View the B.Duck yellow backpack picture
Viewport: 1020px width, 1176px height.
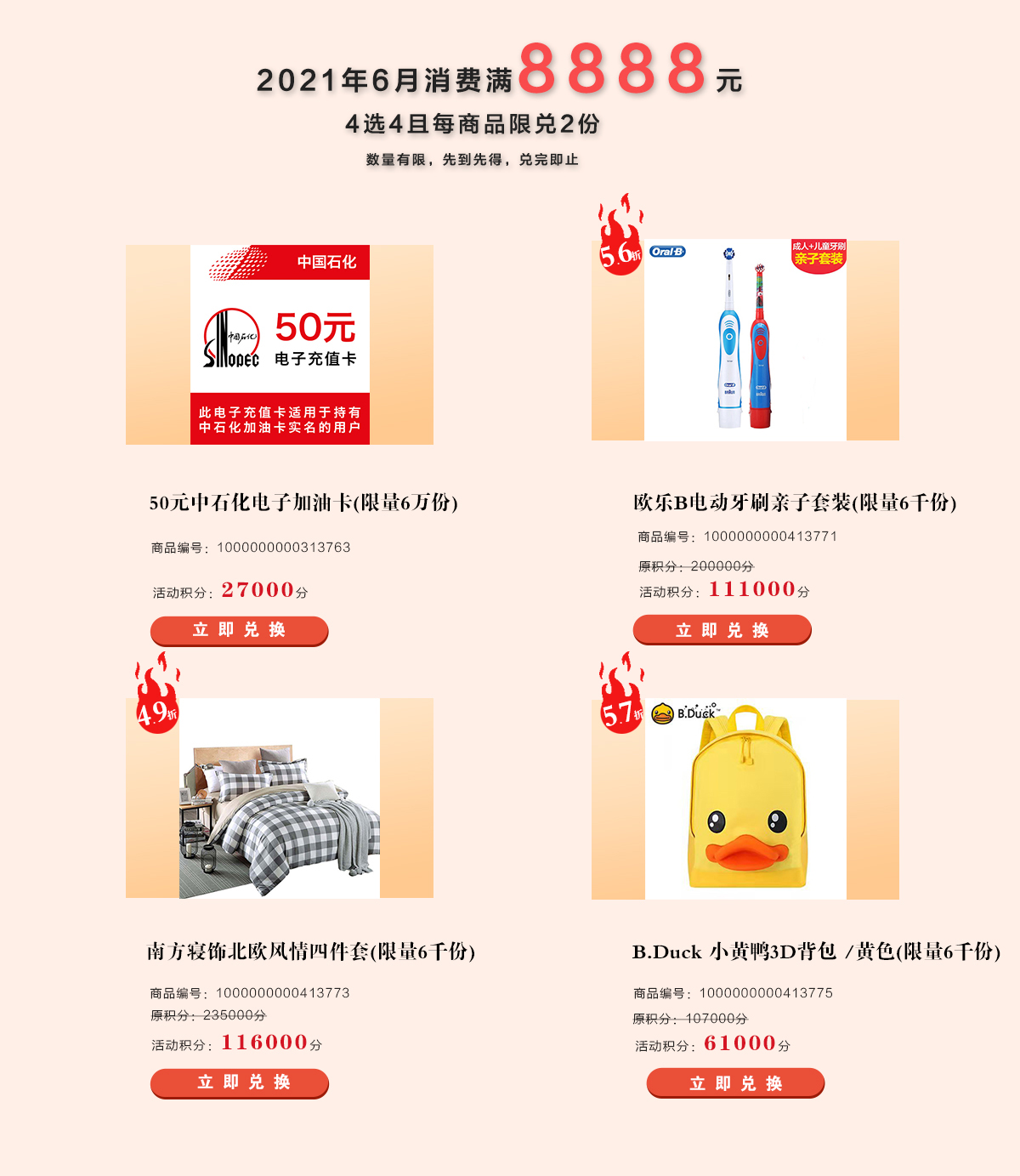pyautogui.click(x=745, y=799)
